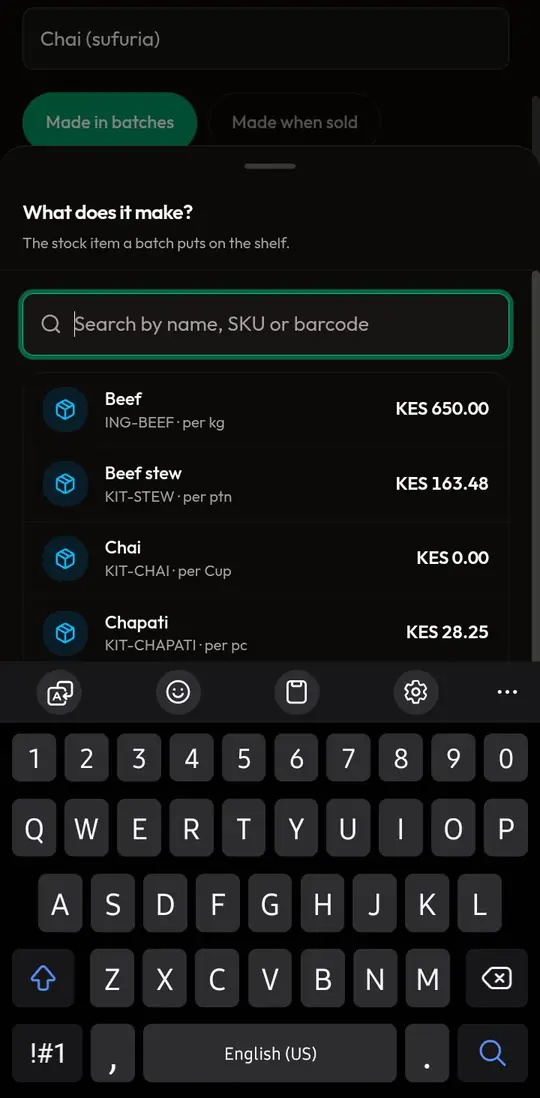Tap the Chai (sufuria) name field
The width and height of the screenshot is (540, 1098).
[x=265, y=39]
